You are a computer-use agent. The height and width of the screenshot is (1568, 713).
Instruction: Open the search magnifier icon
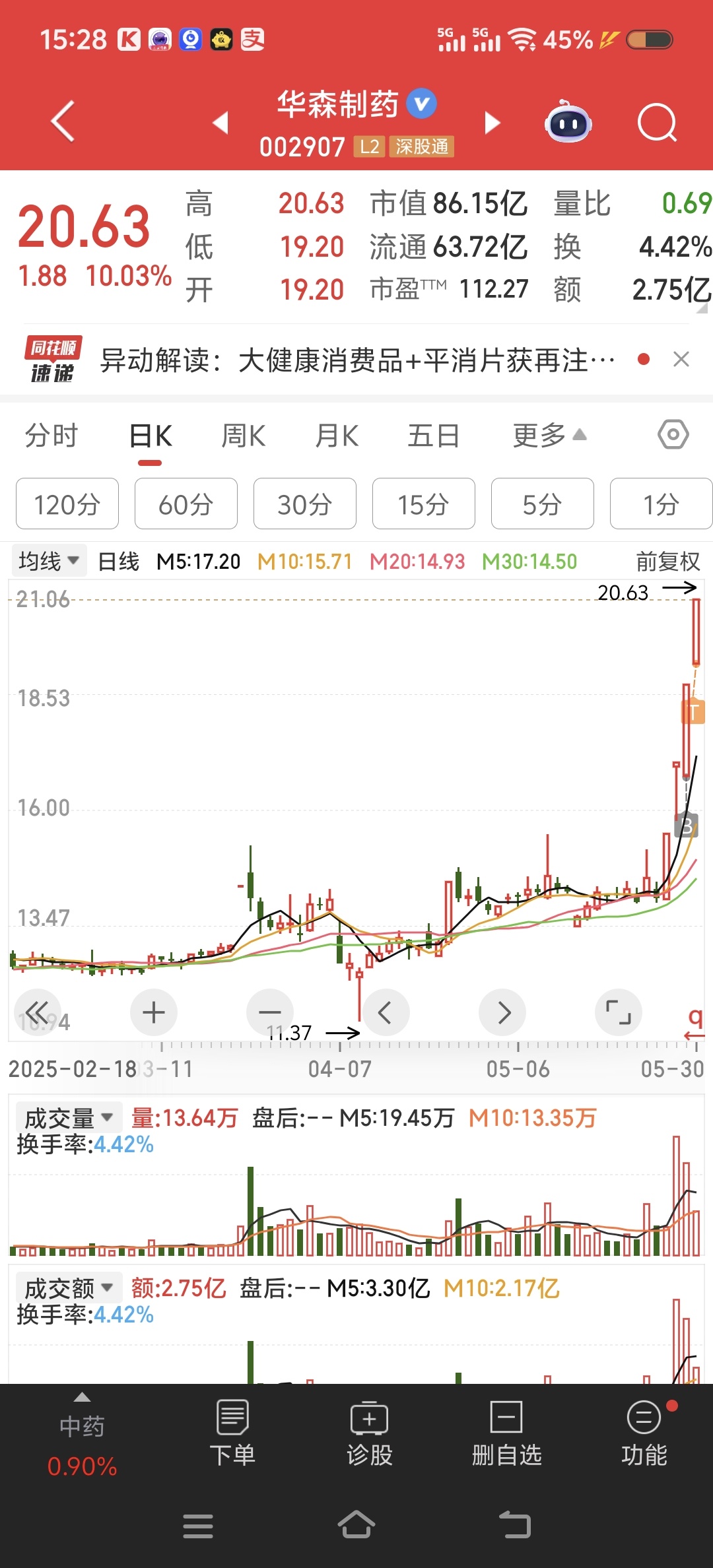pos(657,123)
